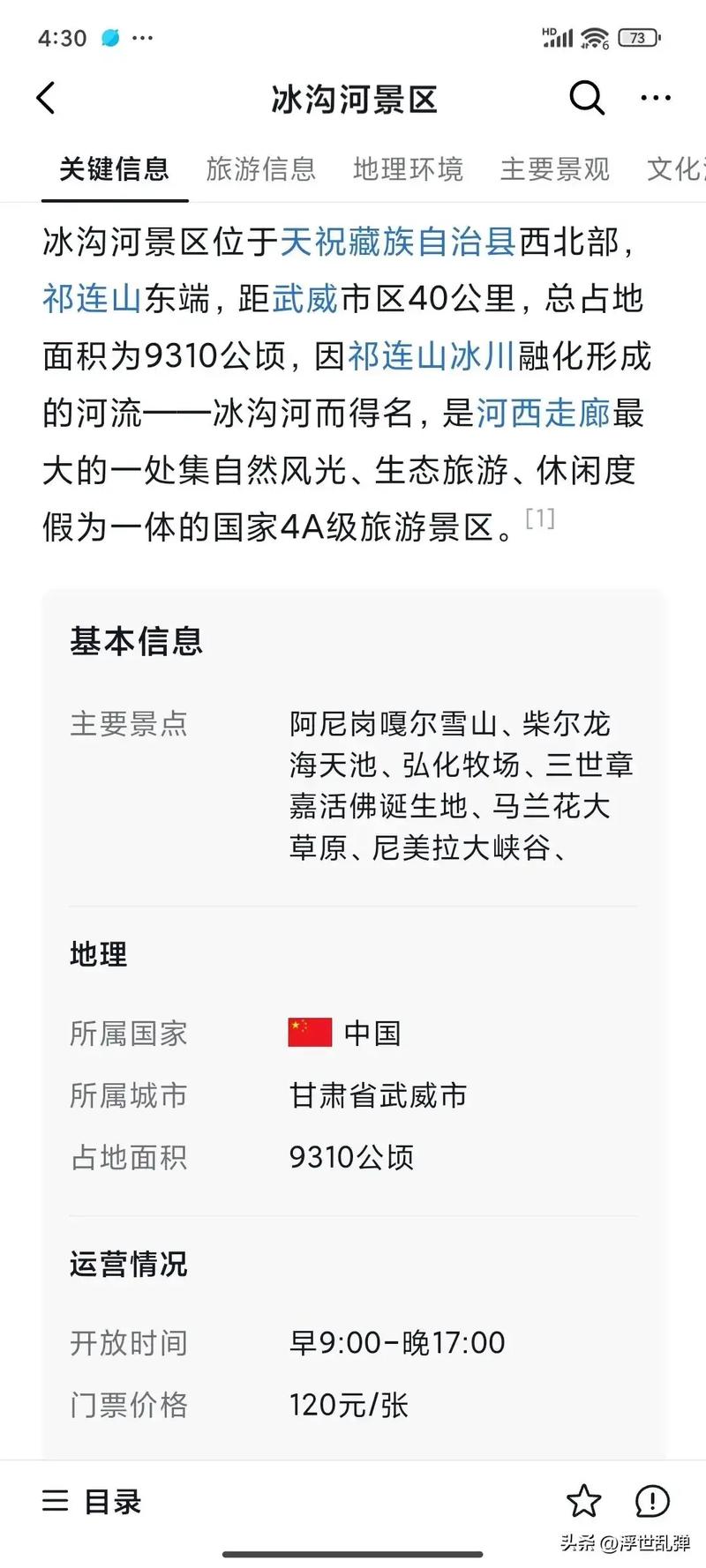Image resolution: width=706 pixels, height=1568 pixels.
Task: Open the 目录 table of contents
Action: 92,1501
